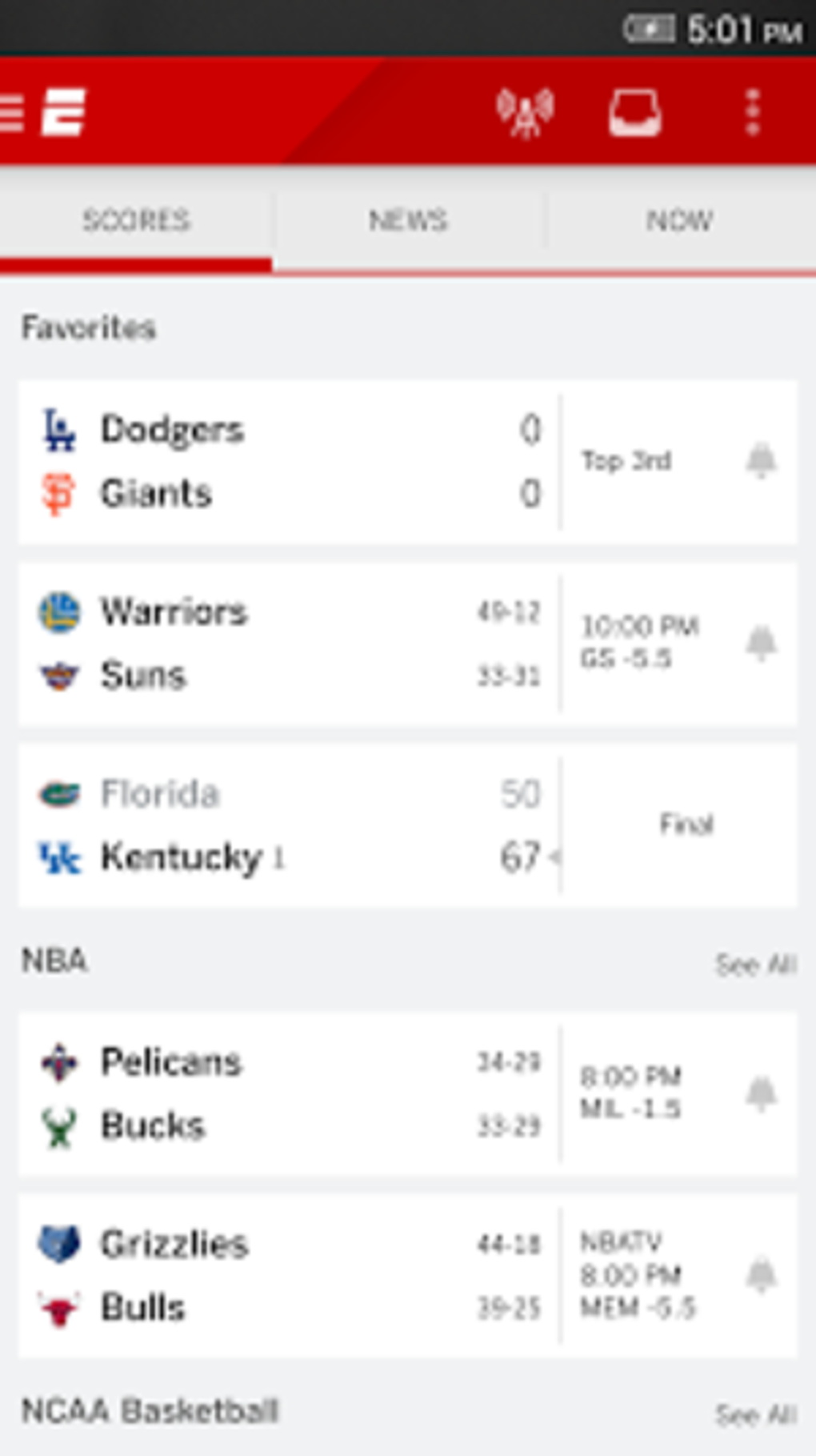The width and height of the screenshot is (816, 1456).
Task: Open the overflow menu
Action: click(752, 112)
